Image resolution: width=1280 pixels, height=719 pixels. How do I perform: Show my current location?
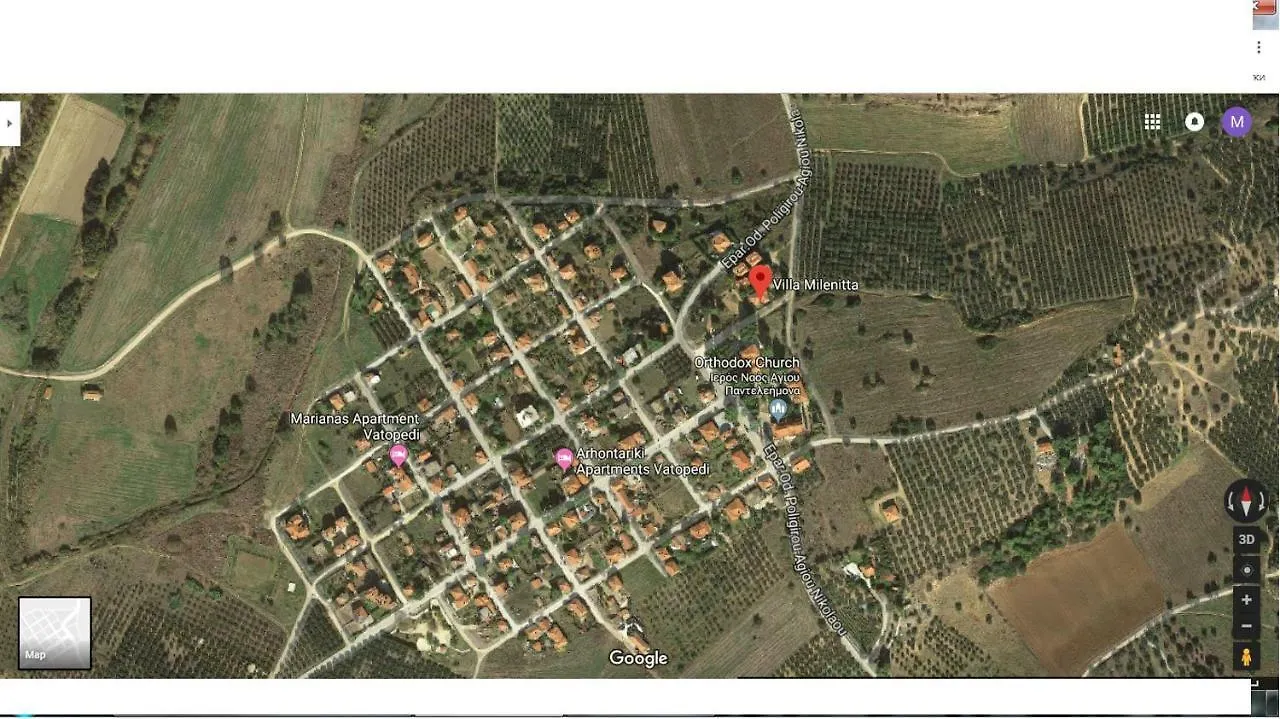point(1246,570)
